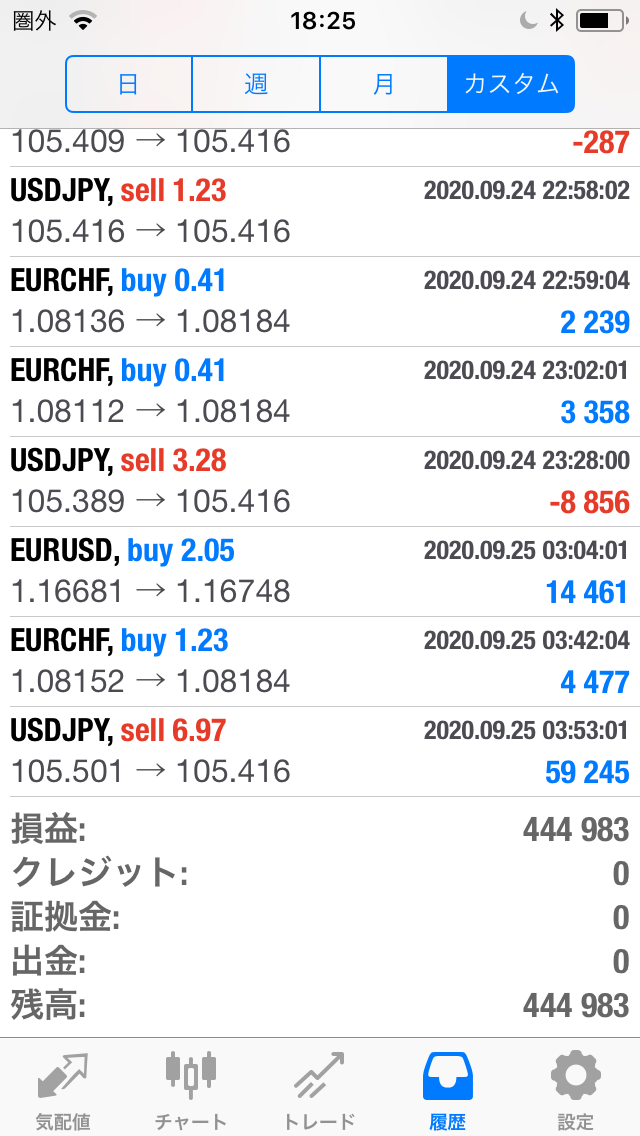The height and width of the screenshot is (1136, 640).
Task: View the EURCHF buy 1.23 trade
Action: coord(320,661)
